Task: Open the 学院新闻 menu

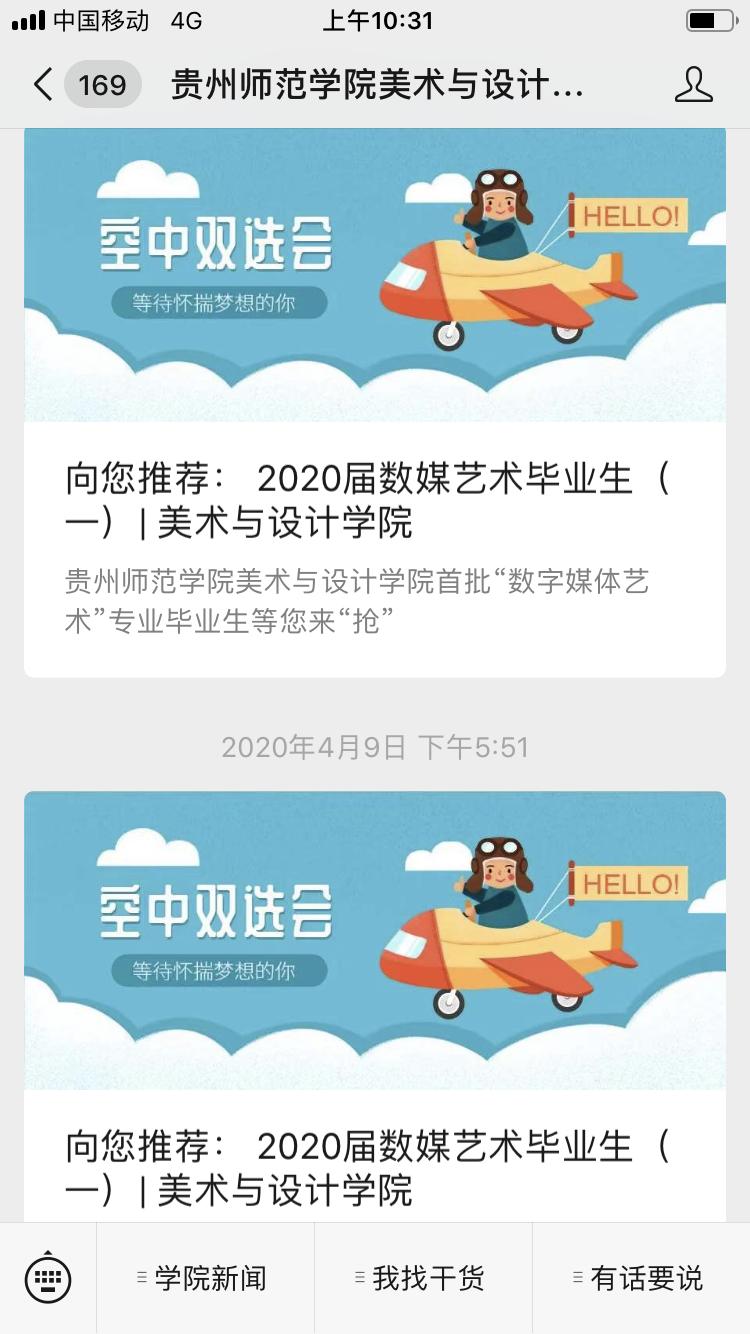Action: coord(205,1278)
